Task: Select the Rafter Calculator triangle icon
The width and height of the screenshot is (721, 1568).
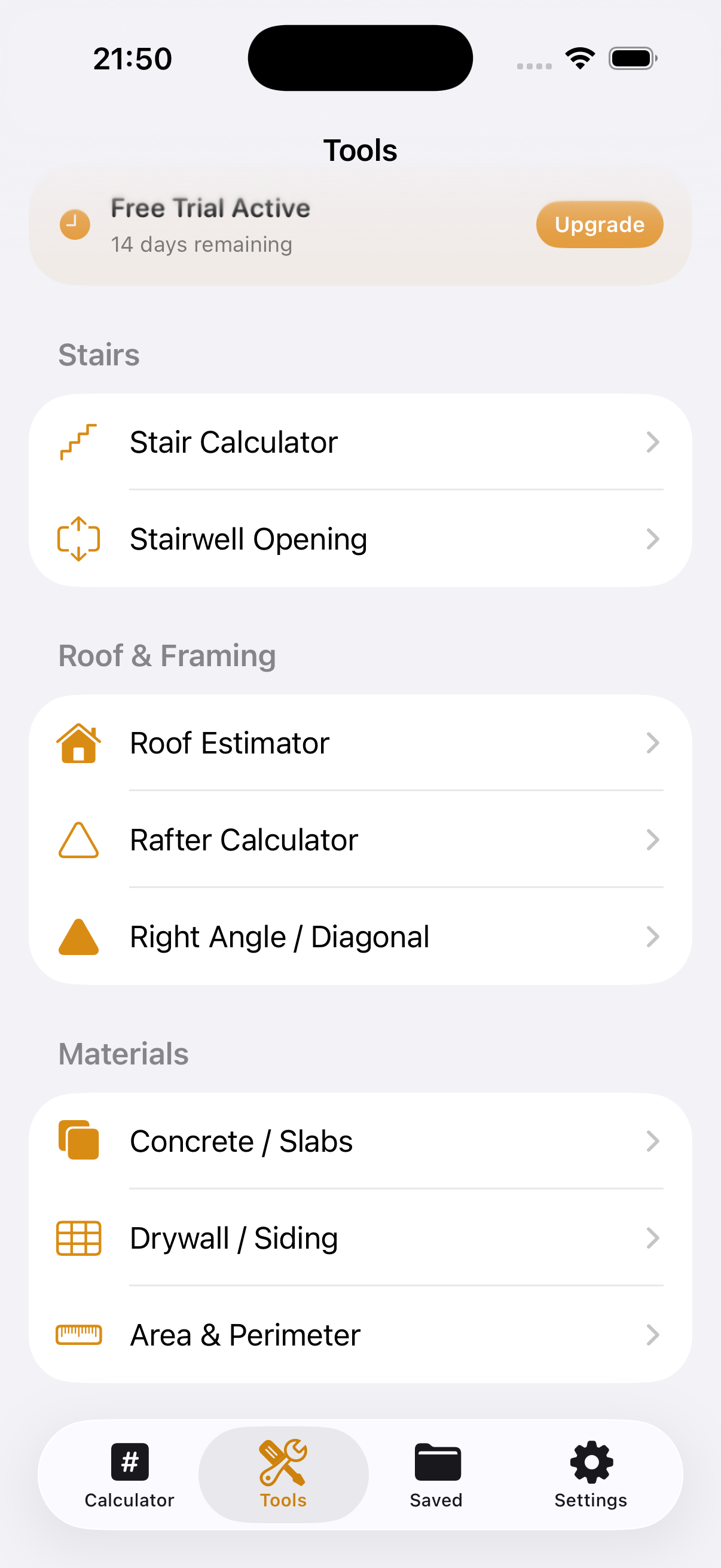Action: pyautogui.click(x=78, y=840)
